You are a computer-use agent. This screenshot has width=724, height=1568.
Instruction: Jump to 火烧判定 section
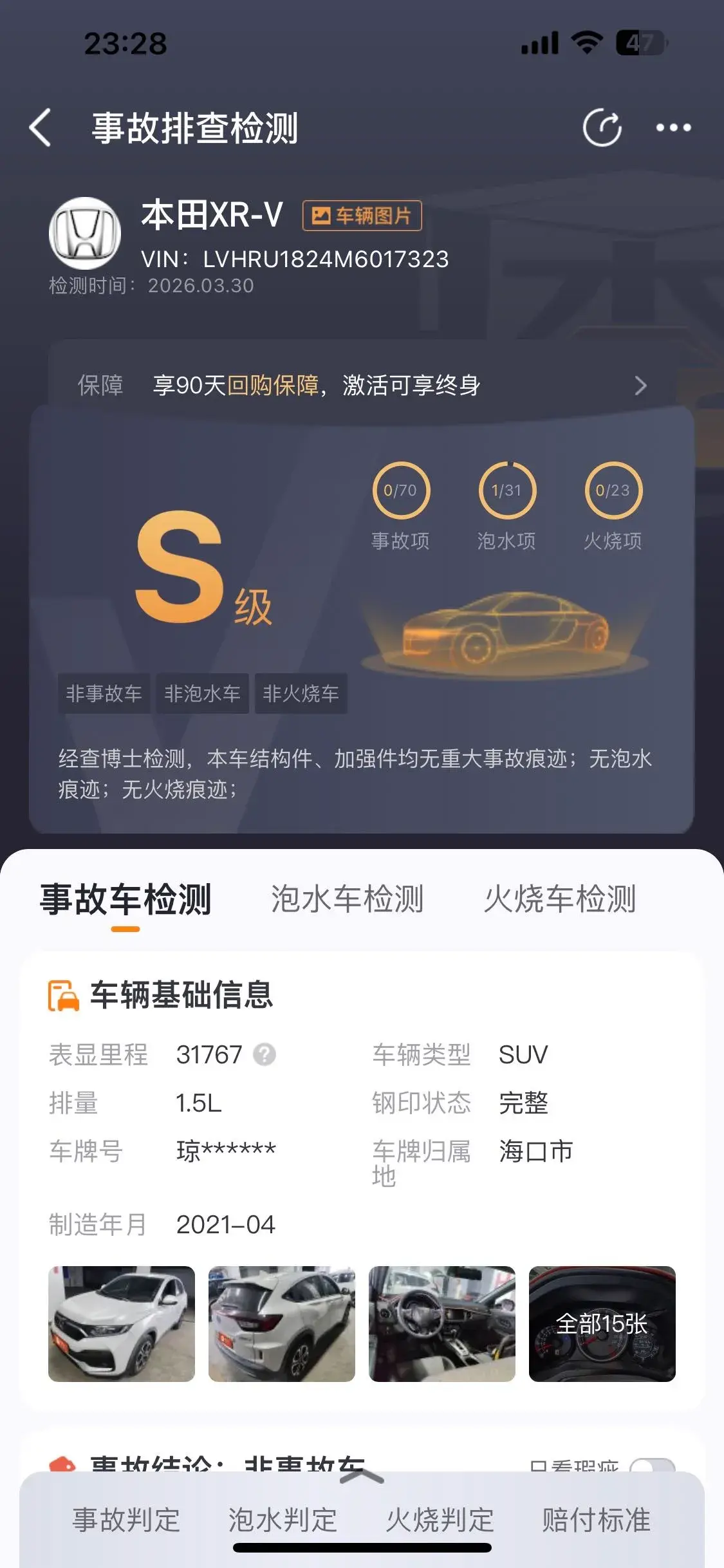point(440,1520)
